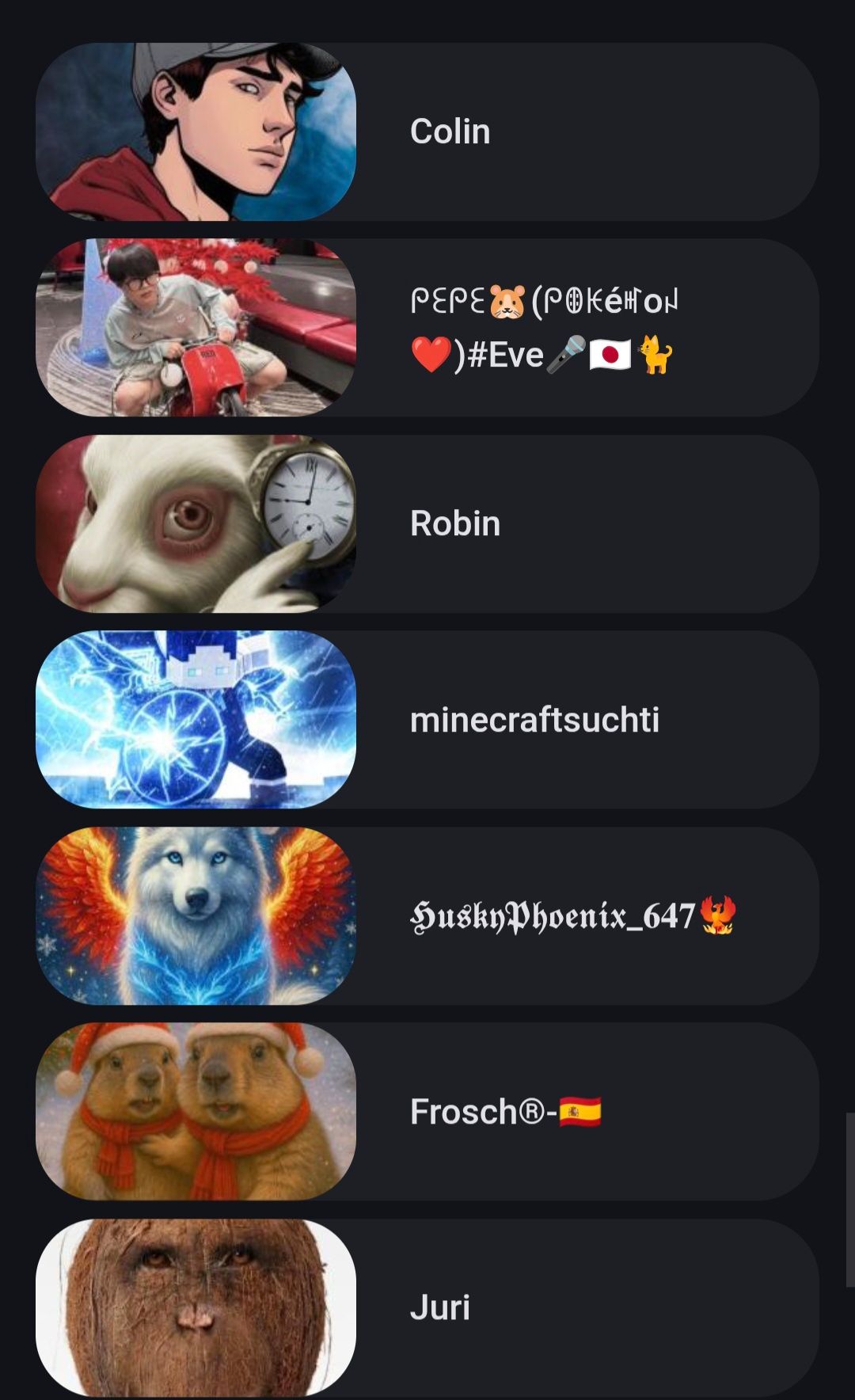
Task: Select the Frosch®- user row
Action: [x=505, y=1112]
